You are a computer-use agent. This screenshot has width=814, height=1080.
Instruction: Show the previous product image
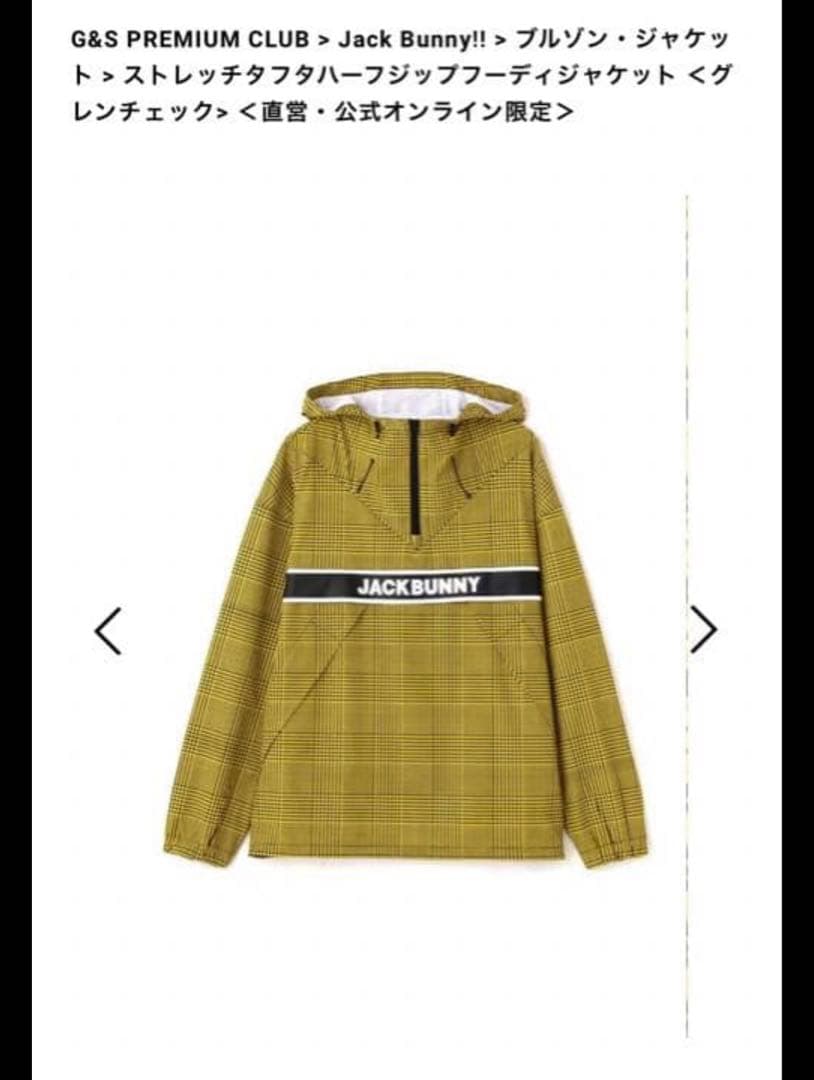[108, 631]
